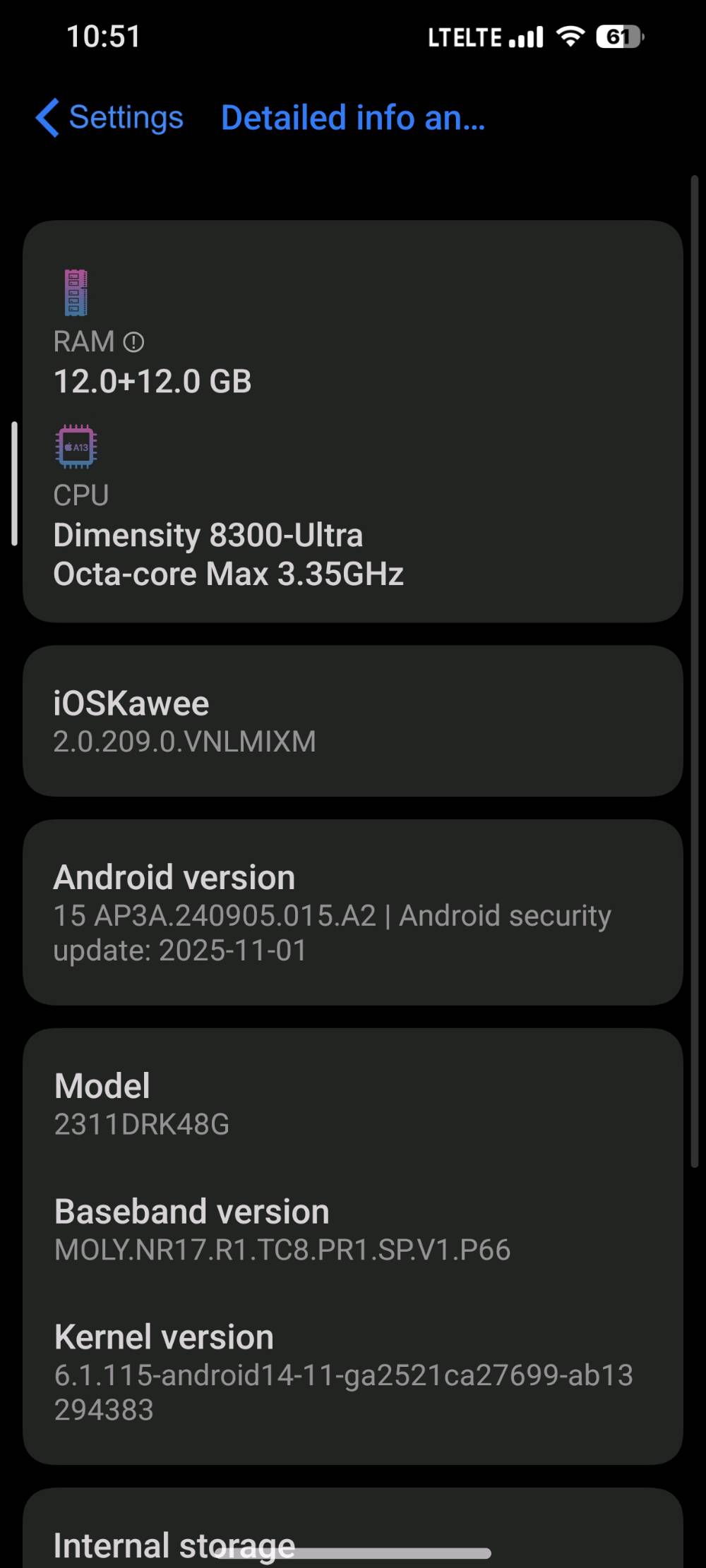Screen dimensions: 706x1568
Task: Tap the RAM info icon
Action: point(133,343)
